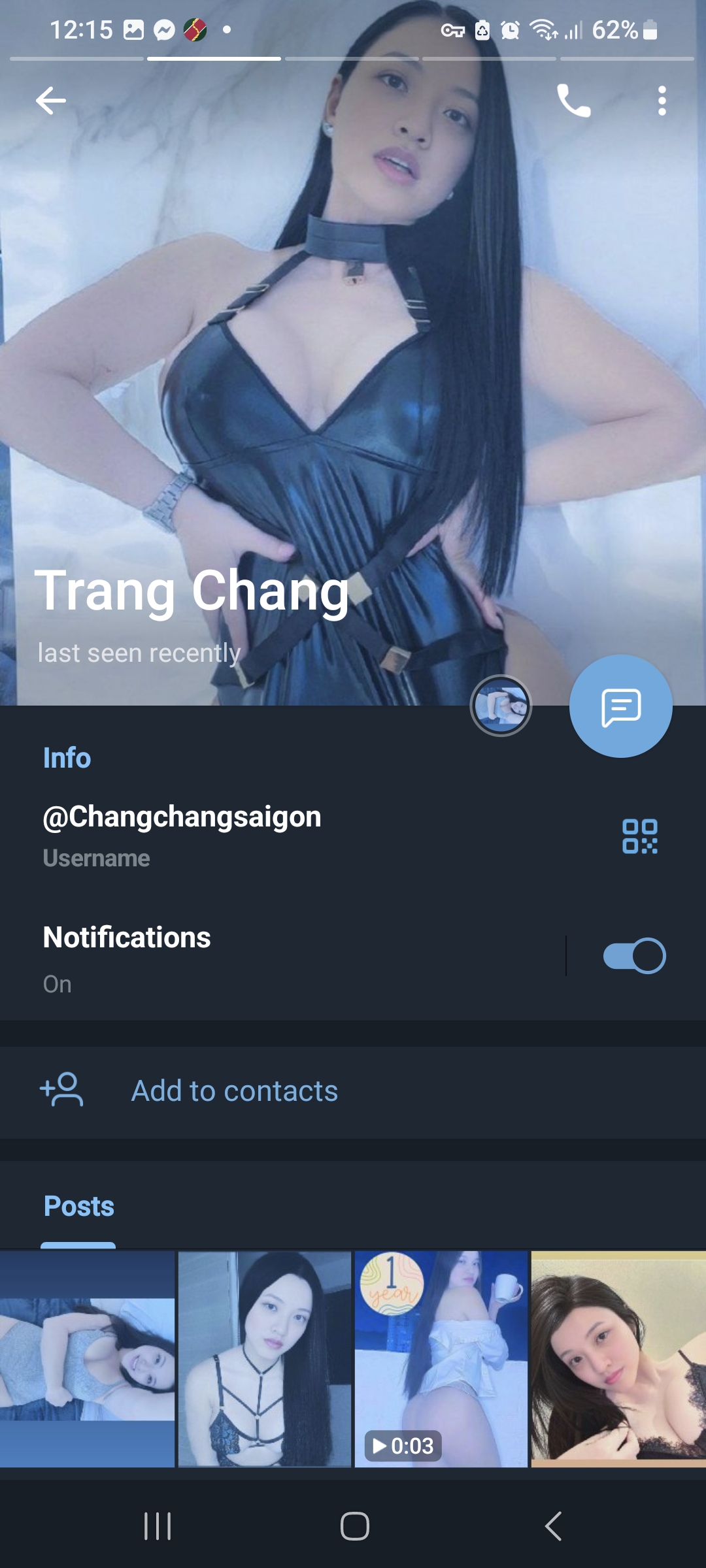Open the post with black strap harness
The width and height of the screenshot is (706, 1568).
coord(265,1359)
